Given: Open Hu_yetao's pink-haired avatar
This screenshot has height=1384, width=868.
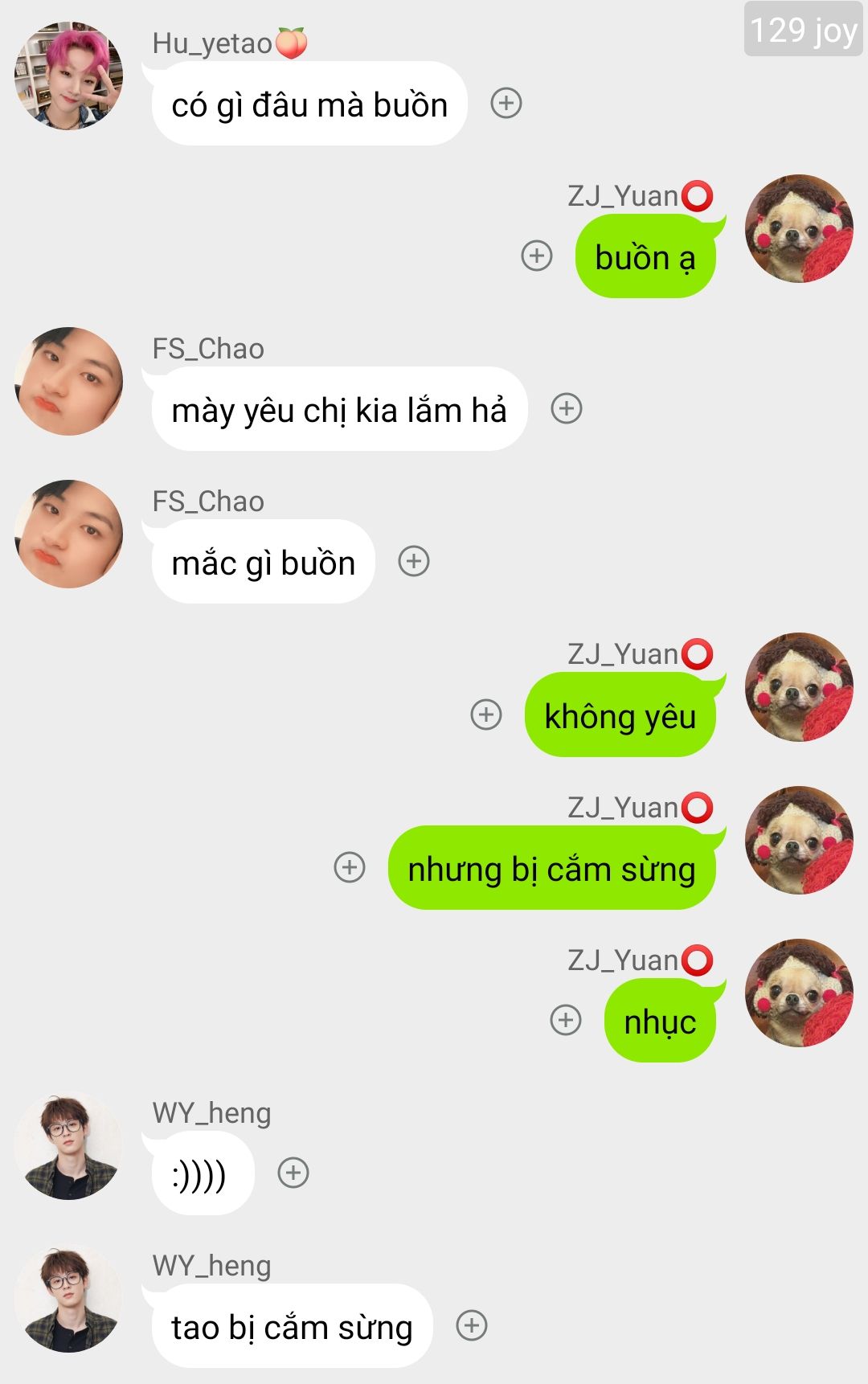Looking at the screenshot, I should pos(69,76).
